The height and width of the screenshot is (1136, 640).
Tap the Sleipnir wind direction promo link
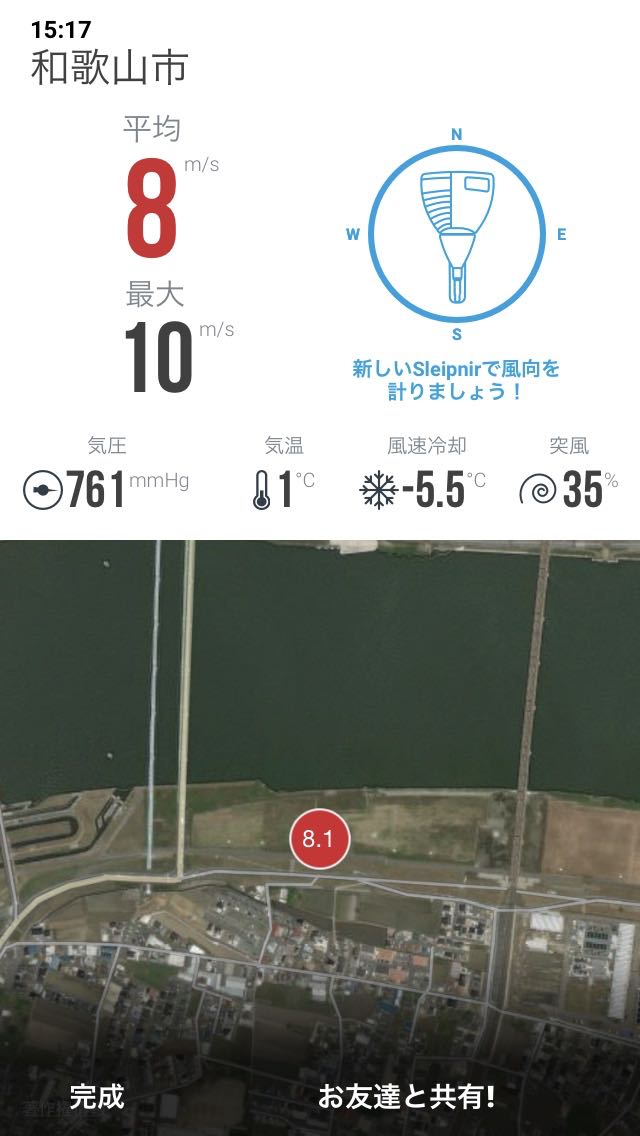coord(456,380)
